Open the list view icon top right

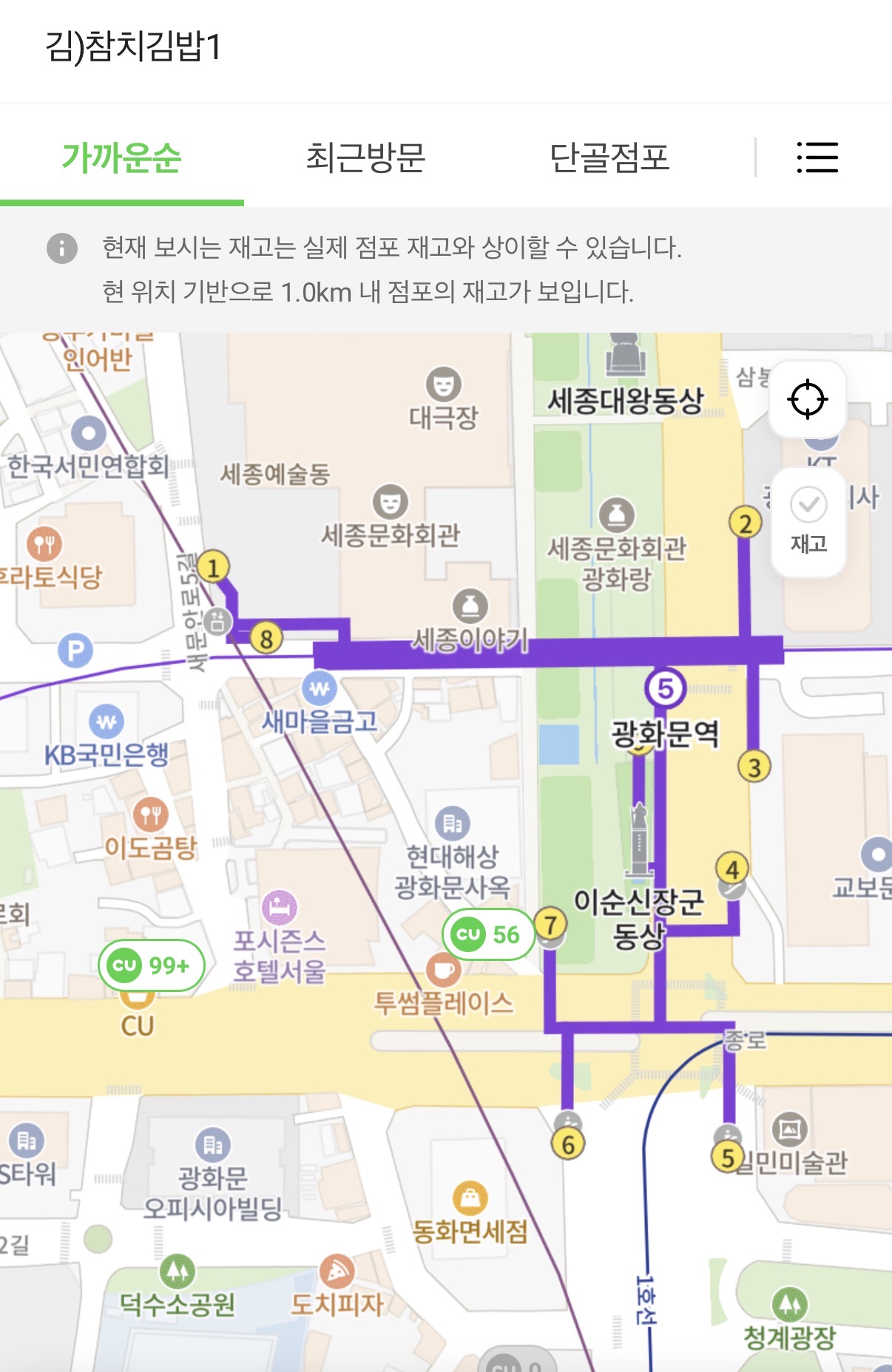(x=820, y=158)
